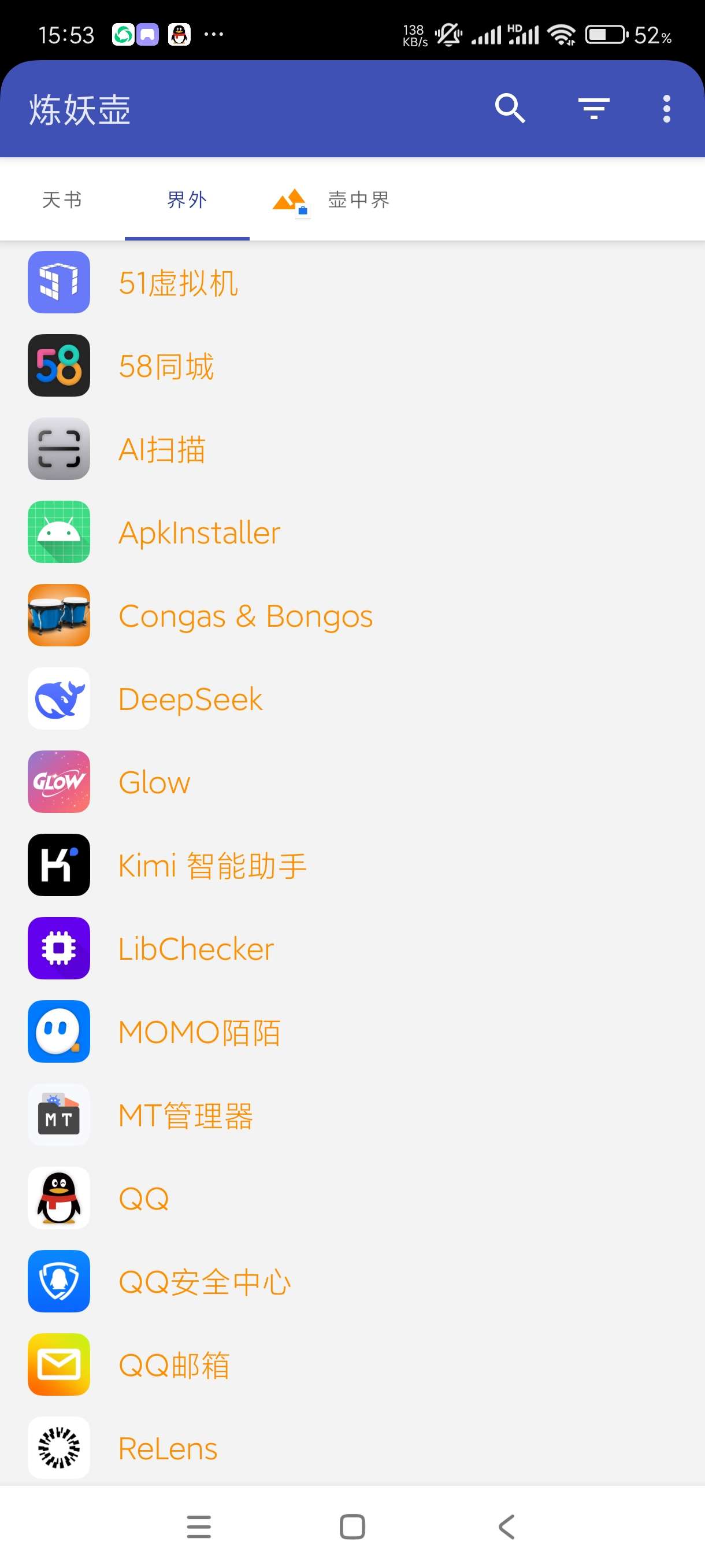Tap the Glow app icon

click(58, 782)
